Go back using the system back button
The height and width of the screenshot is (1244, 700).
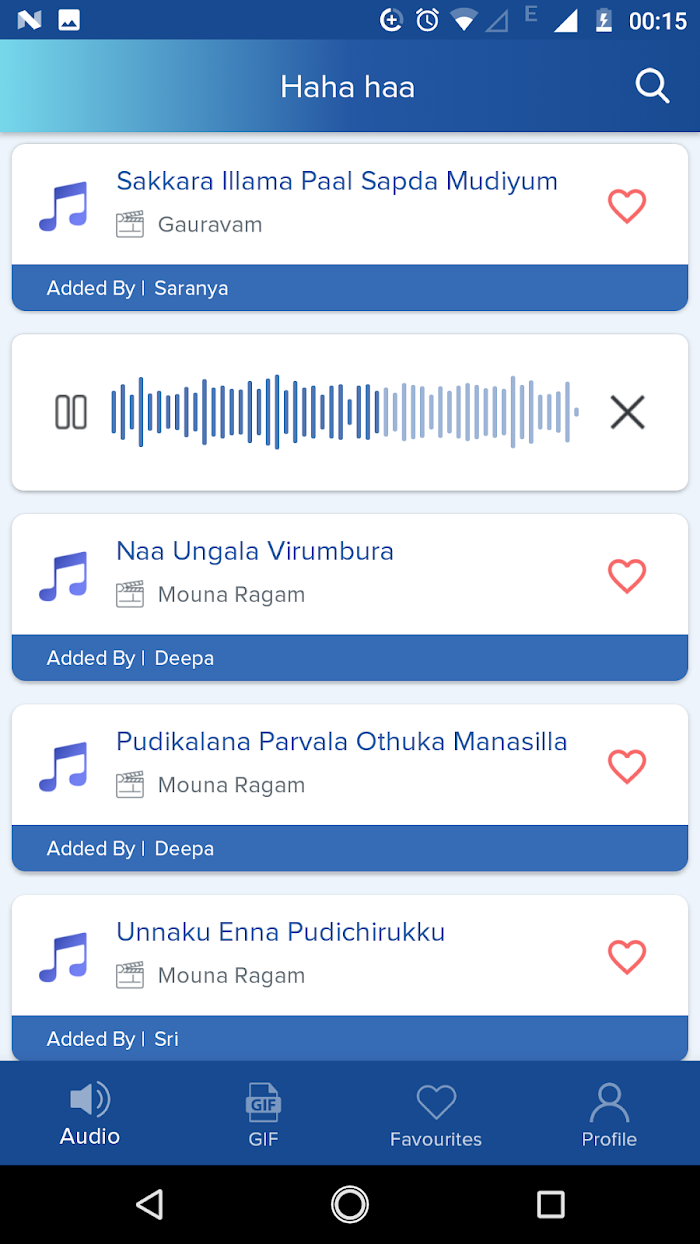pos(150,1204)
